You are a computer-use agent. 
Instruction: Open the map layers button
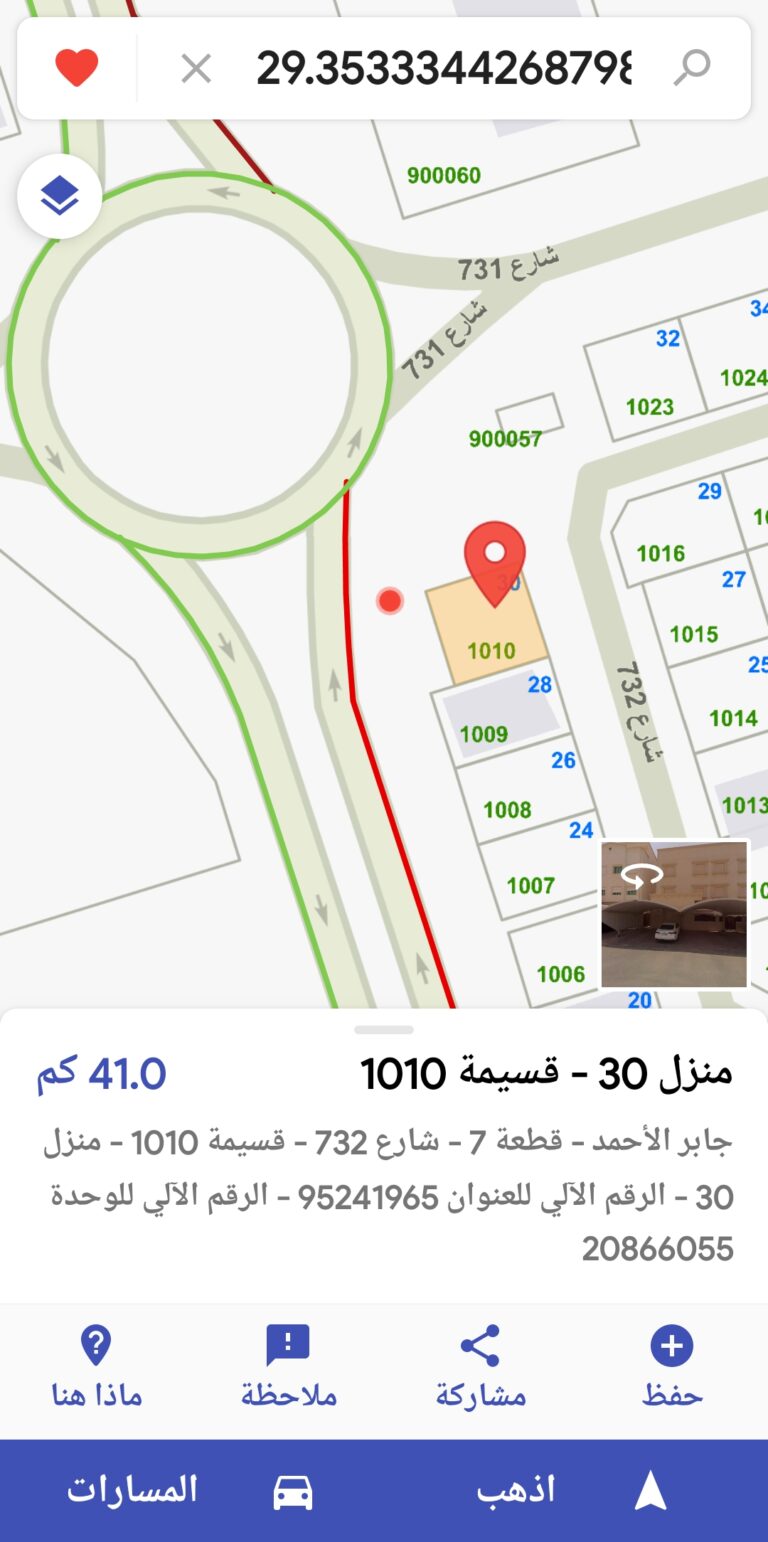click(60, 197)
